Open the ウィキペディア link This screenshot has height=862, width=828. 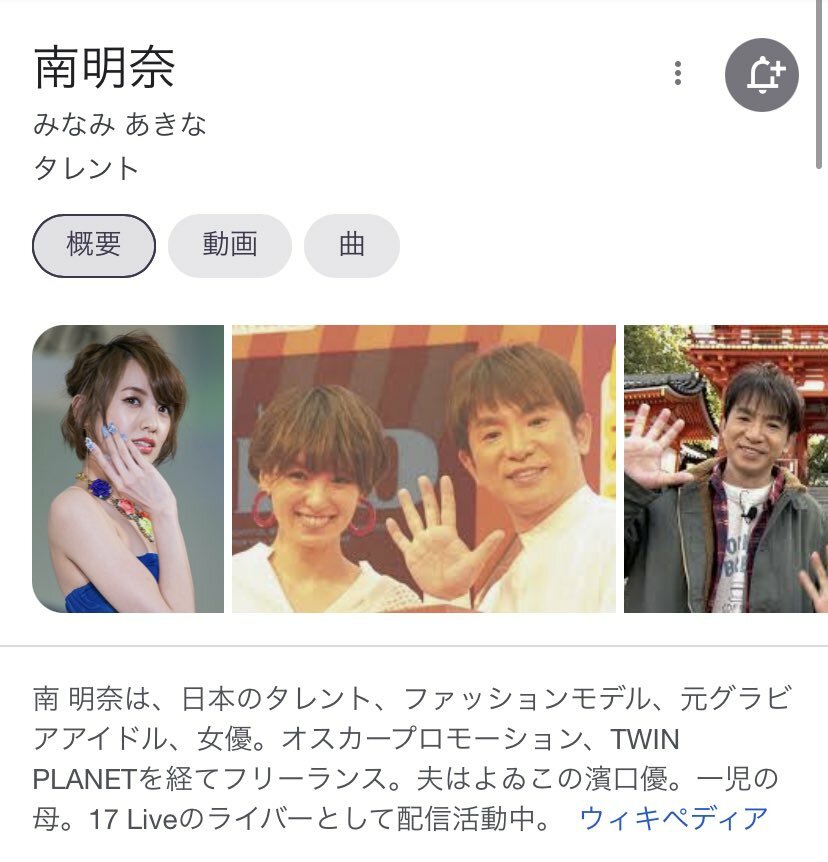pyautogui.click(x=674, y=818)
